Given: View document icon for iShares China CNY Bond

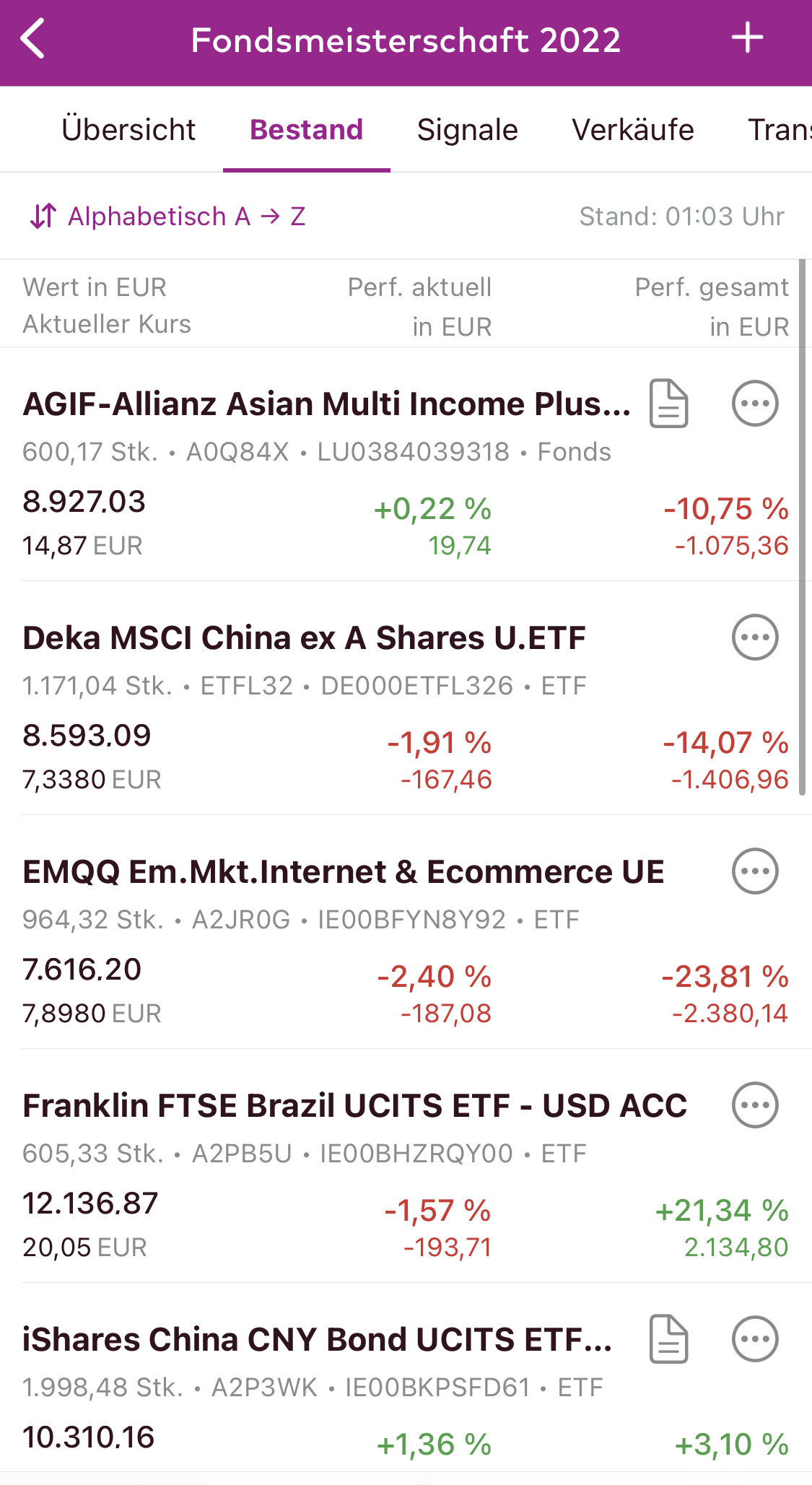Looking at the screenshot, I should click(x=668, y=1339).
